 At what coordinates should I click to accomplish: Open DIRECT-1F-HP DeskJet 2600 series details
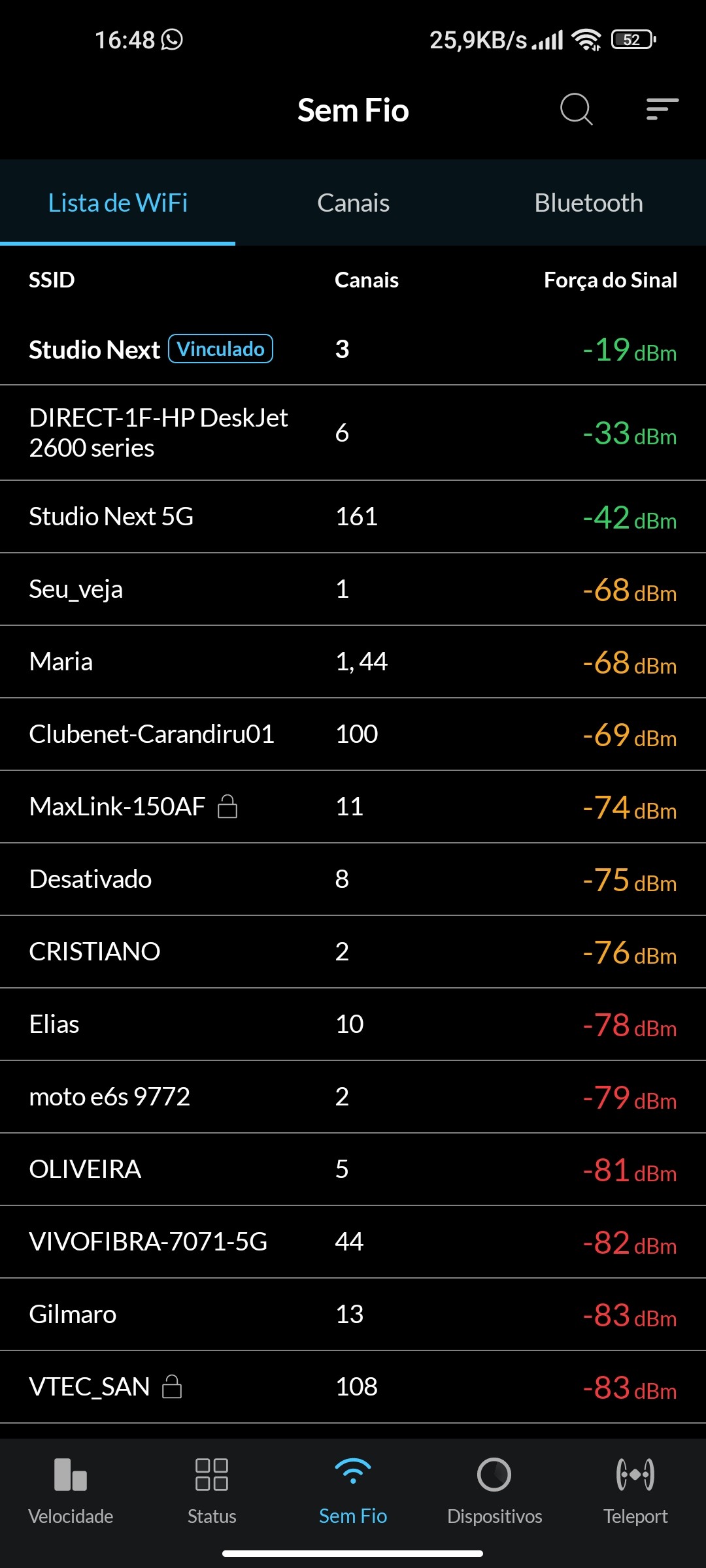353,433
